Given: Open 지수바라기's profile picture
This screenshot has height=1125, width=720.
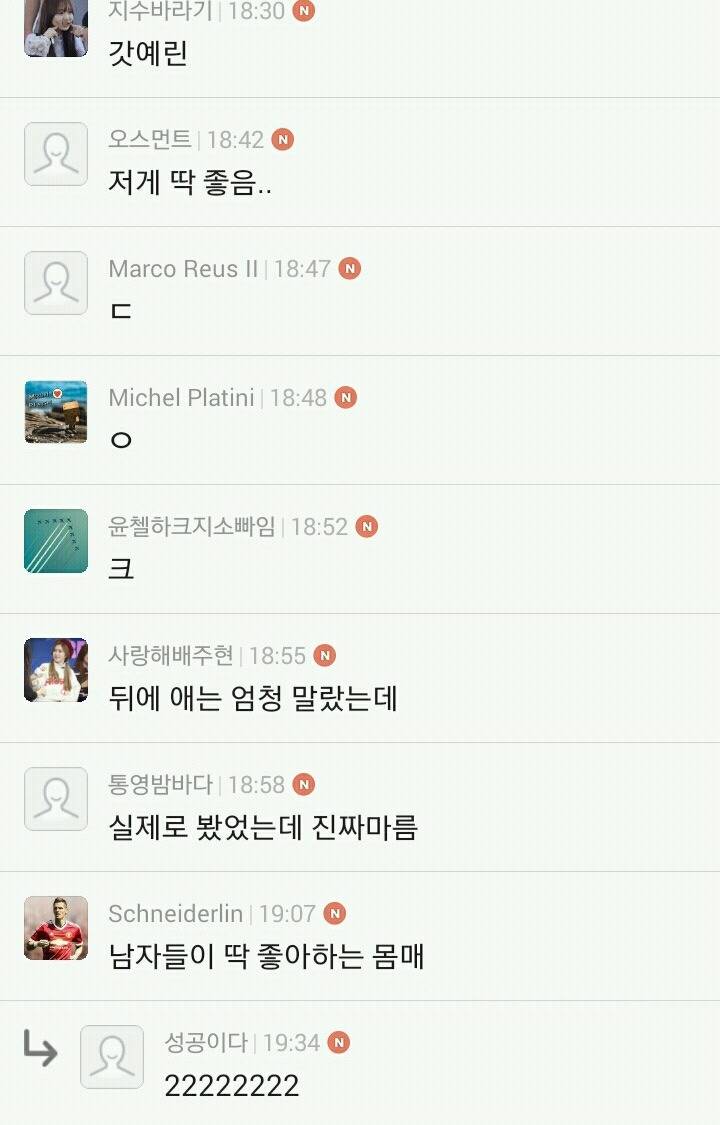Looking at the screenshot, I should [55, 27].
